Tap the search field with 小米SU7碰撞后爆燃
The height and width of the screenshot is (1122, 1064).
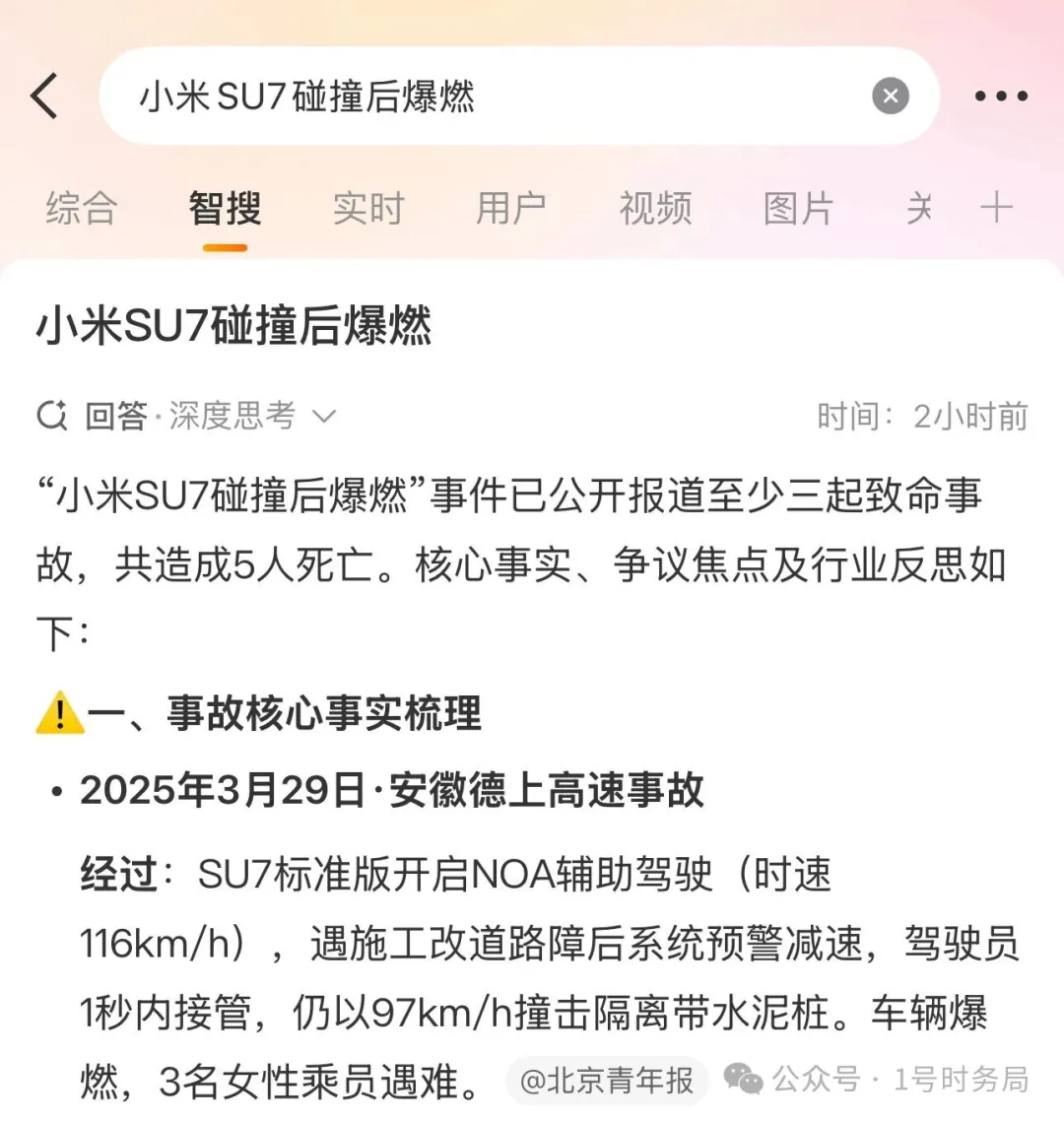point(473,97)
